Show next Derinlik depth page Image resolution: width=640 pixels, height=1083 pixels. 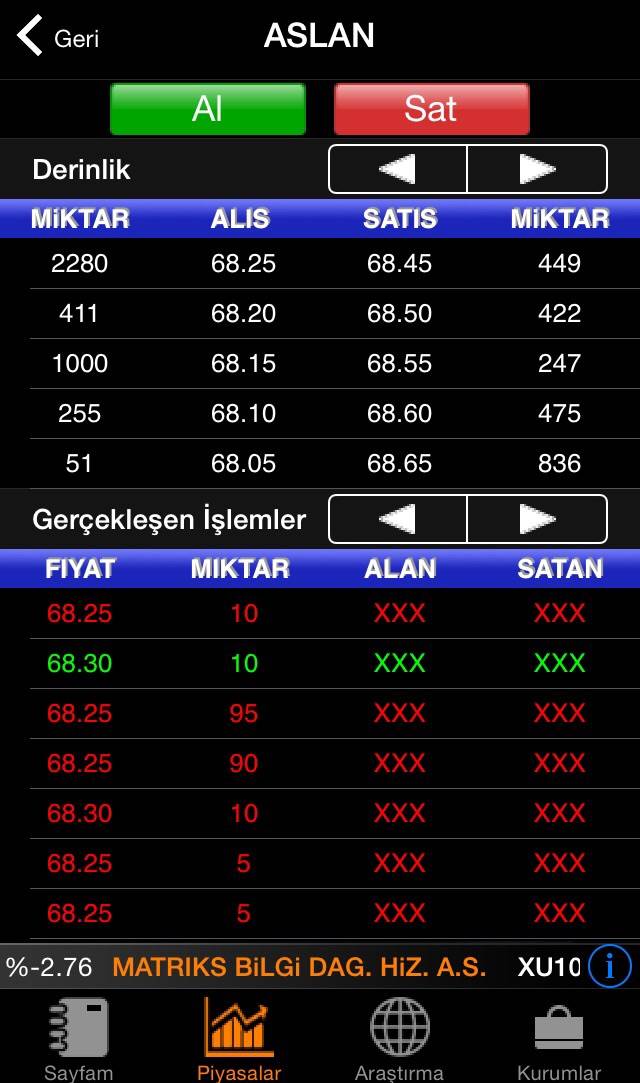tap(537, 169)
